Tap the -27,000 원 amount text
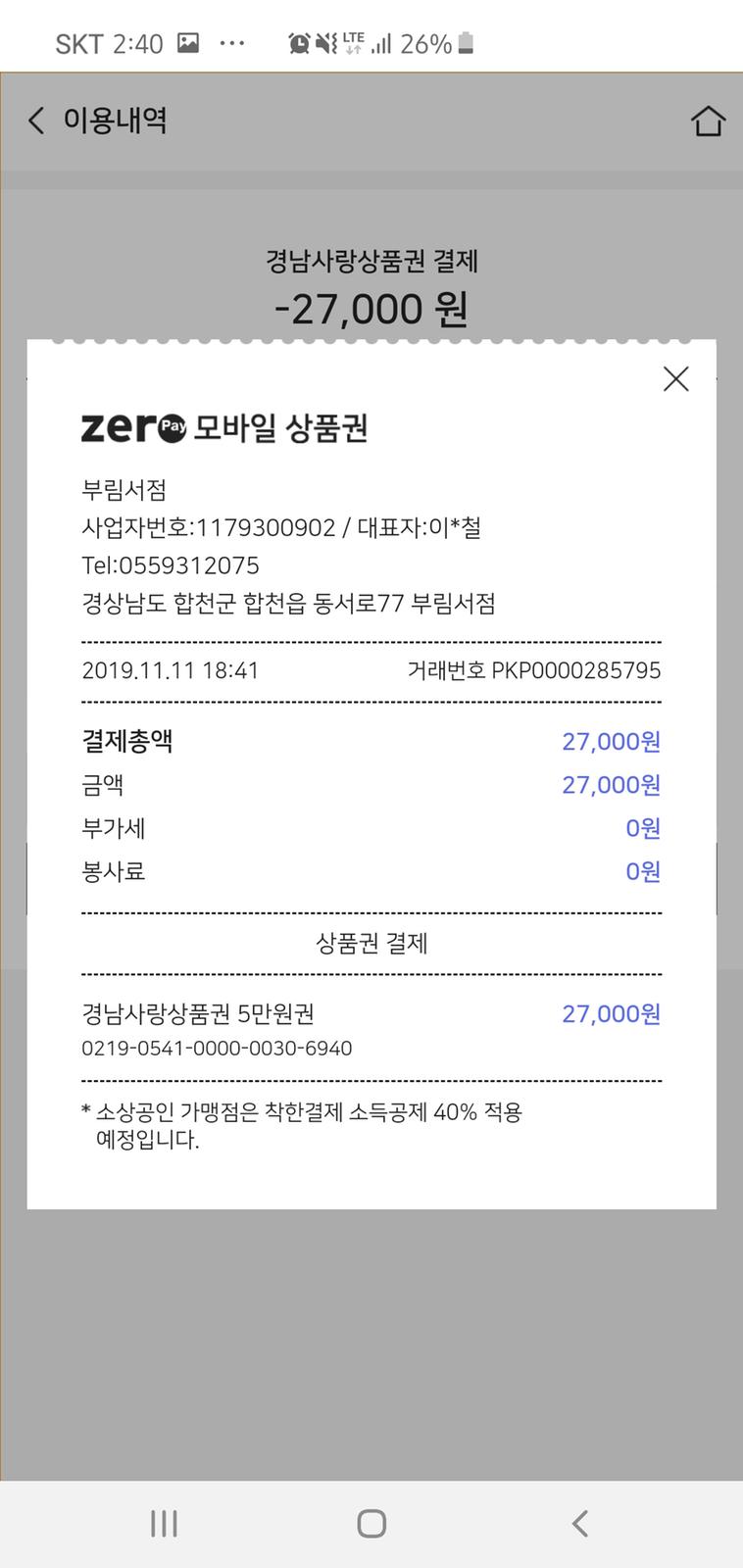Image resolution: width=743 pixels, height=1568 pixels. pos(371,310)
